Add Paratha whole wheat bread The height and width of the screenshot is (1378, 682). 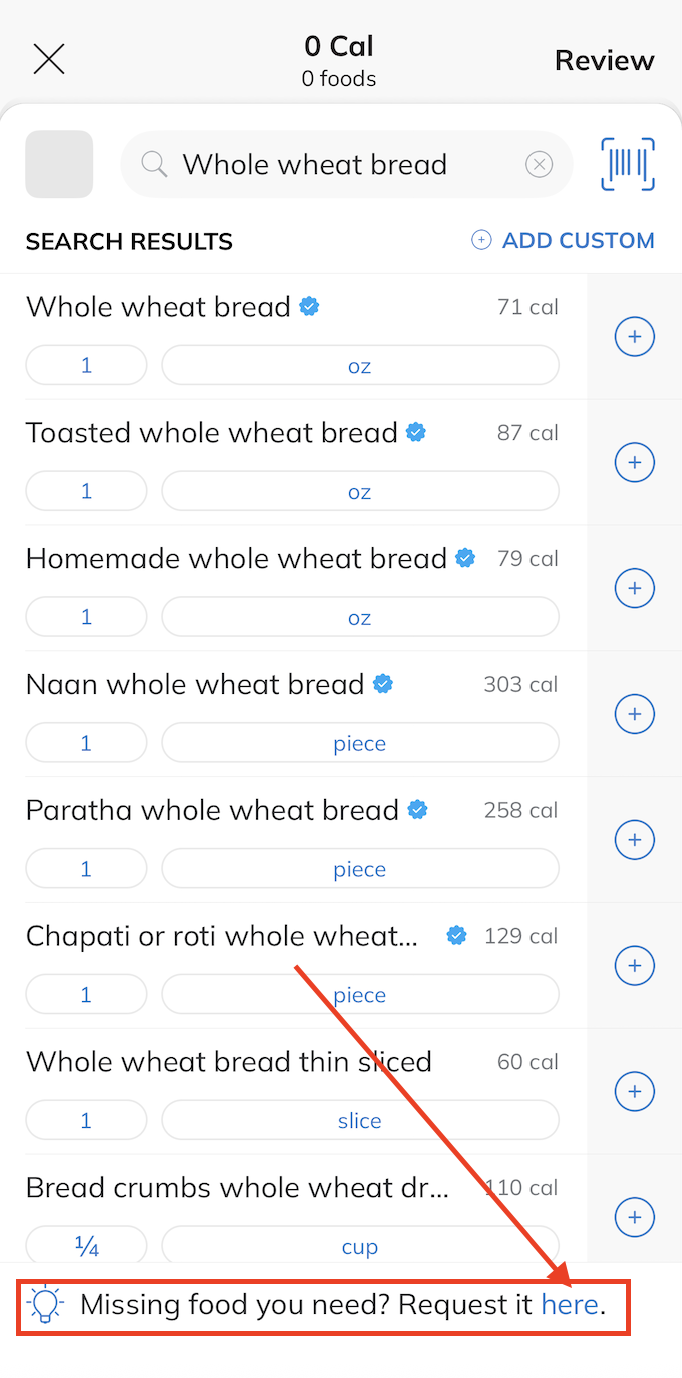[634, 840]
